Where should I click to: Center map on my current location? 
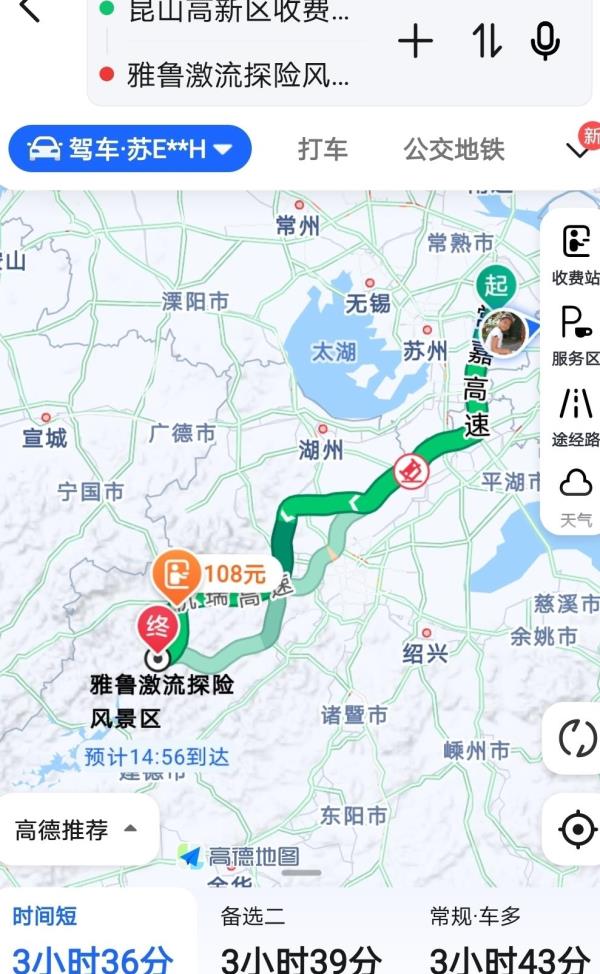pyautogui.click(x=577, y=829)
